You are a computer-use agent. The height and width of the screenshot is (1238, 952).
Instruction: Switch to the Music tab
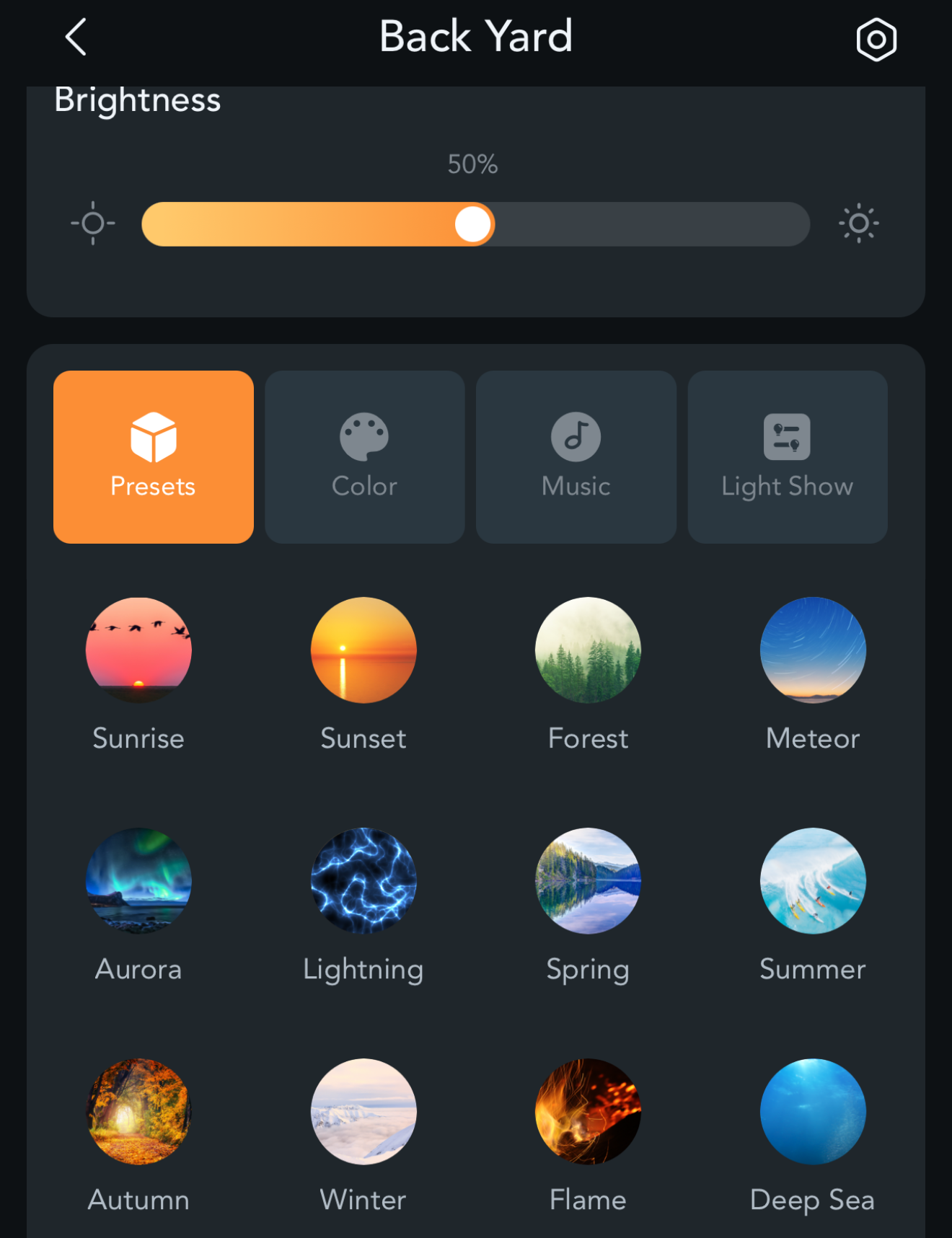pos(576,457)
